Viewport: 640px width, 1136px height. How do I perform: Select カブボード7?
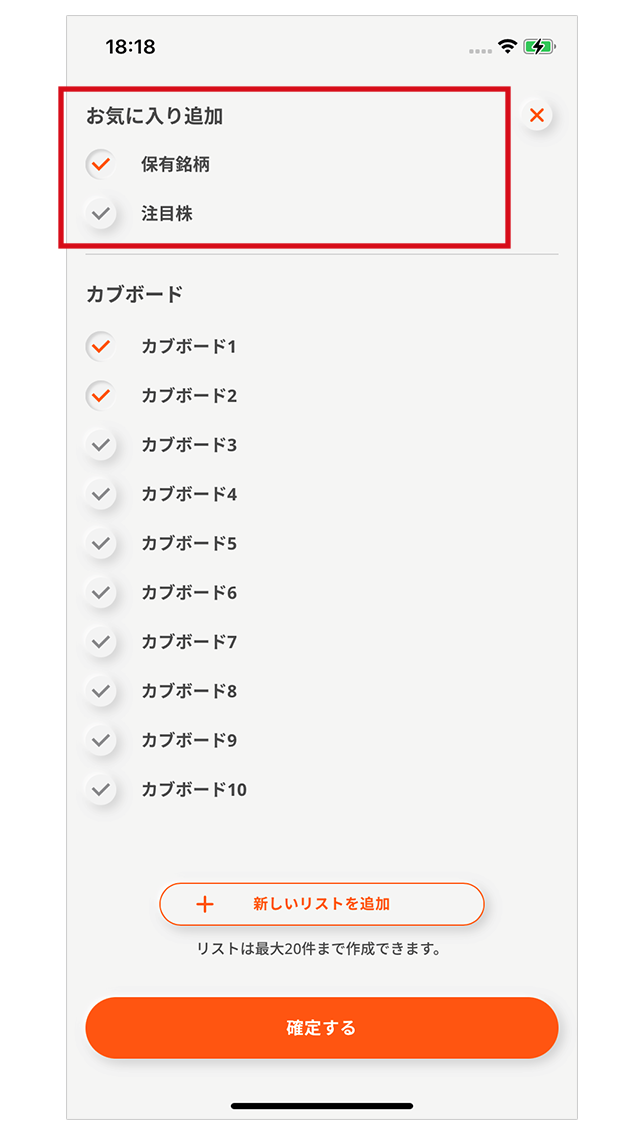coord(101,641)
